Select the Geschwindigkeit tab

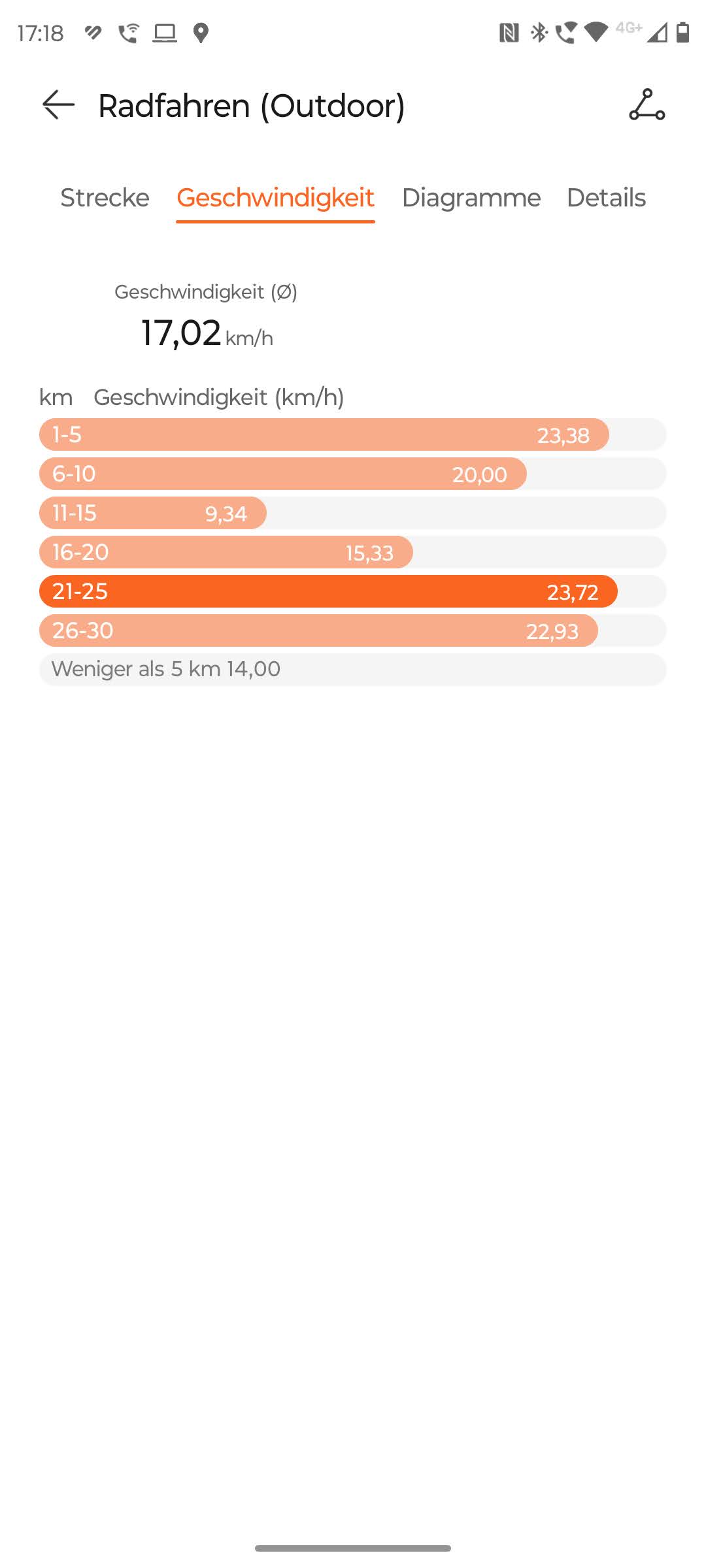coord(275,198)
